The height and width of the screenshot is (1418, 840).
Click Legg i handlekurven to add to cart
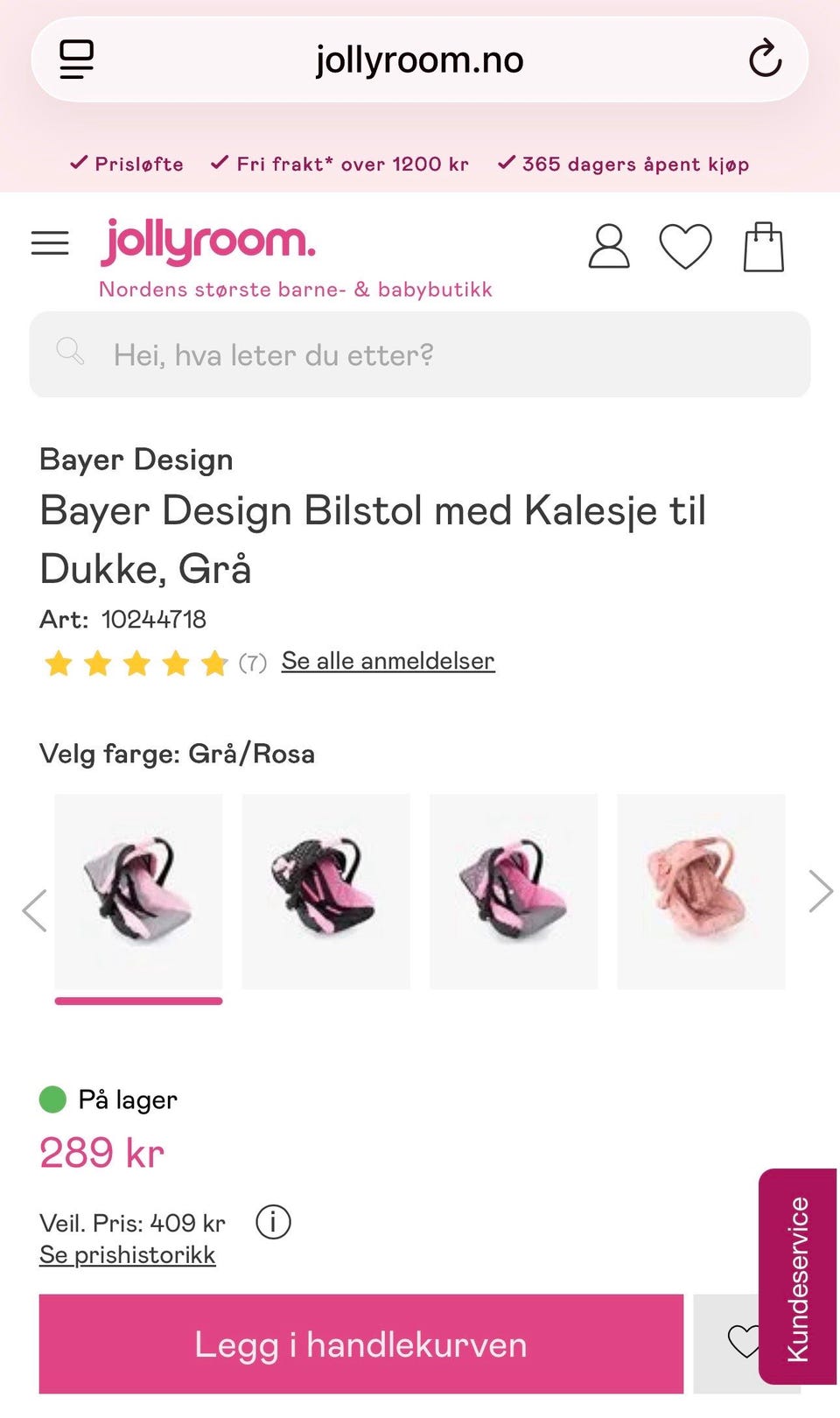(x=360, y=1344)
